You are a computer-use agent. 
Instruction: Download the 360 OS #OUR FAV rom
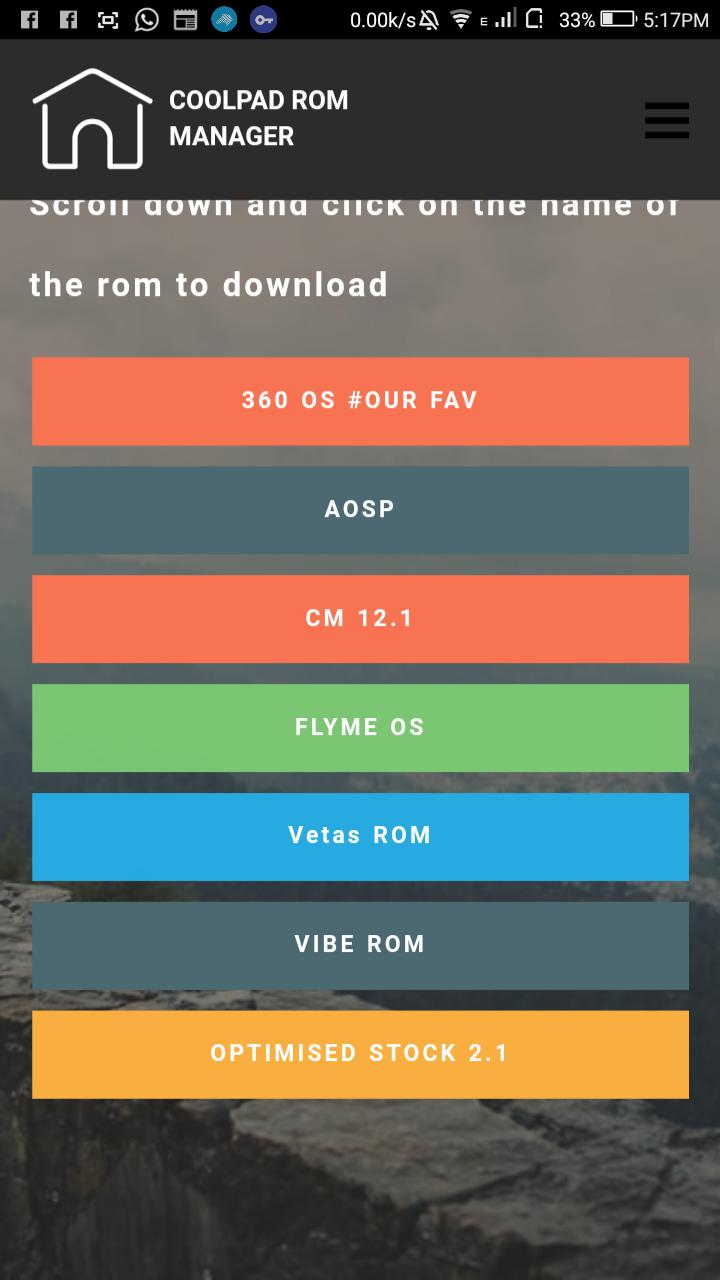click(x=360, y=401)
